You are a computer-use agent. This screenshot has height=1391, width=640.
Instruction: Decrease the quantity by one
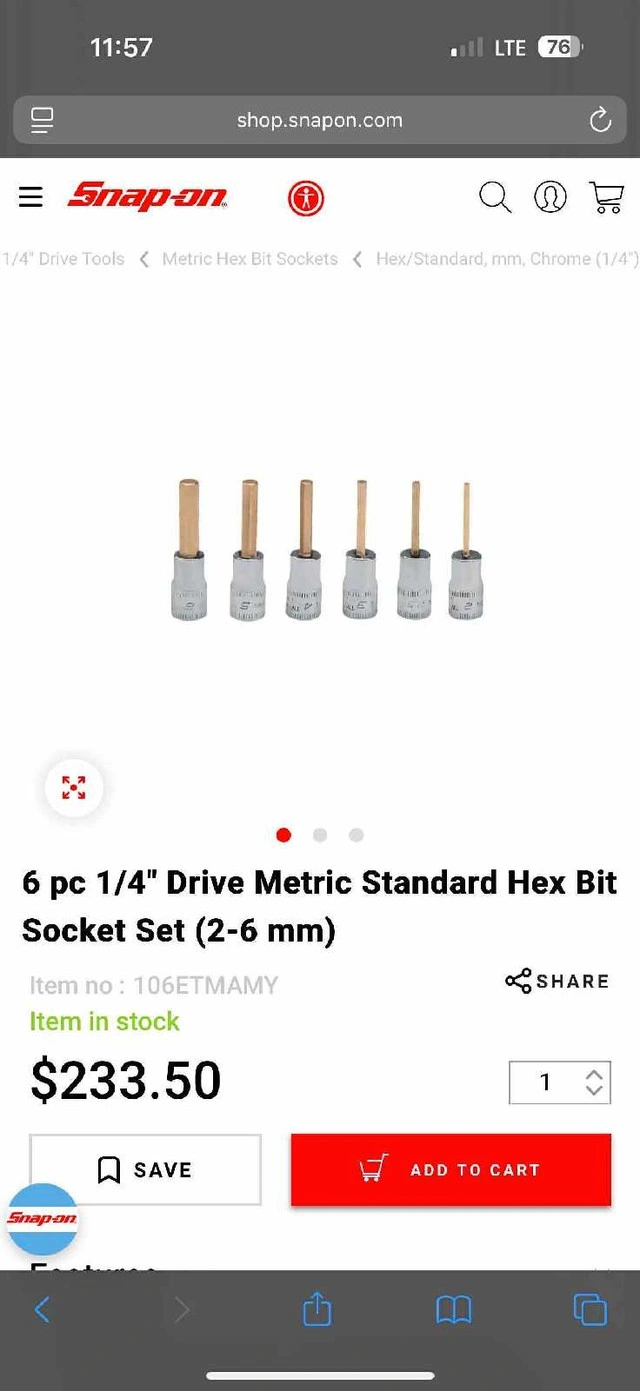(x=594, y=1090)
